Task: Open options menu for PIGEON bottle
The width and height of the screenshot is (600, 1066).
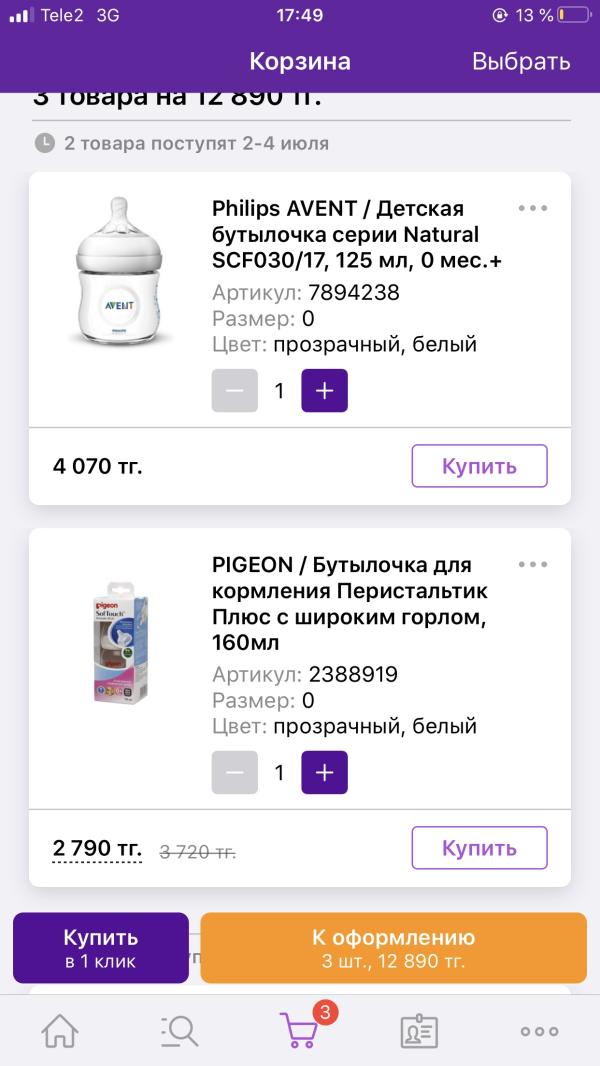Action: [x=533, y=565]
